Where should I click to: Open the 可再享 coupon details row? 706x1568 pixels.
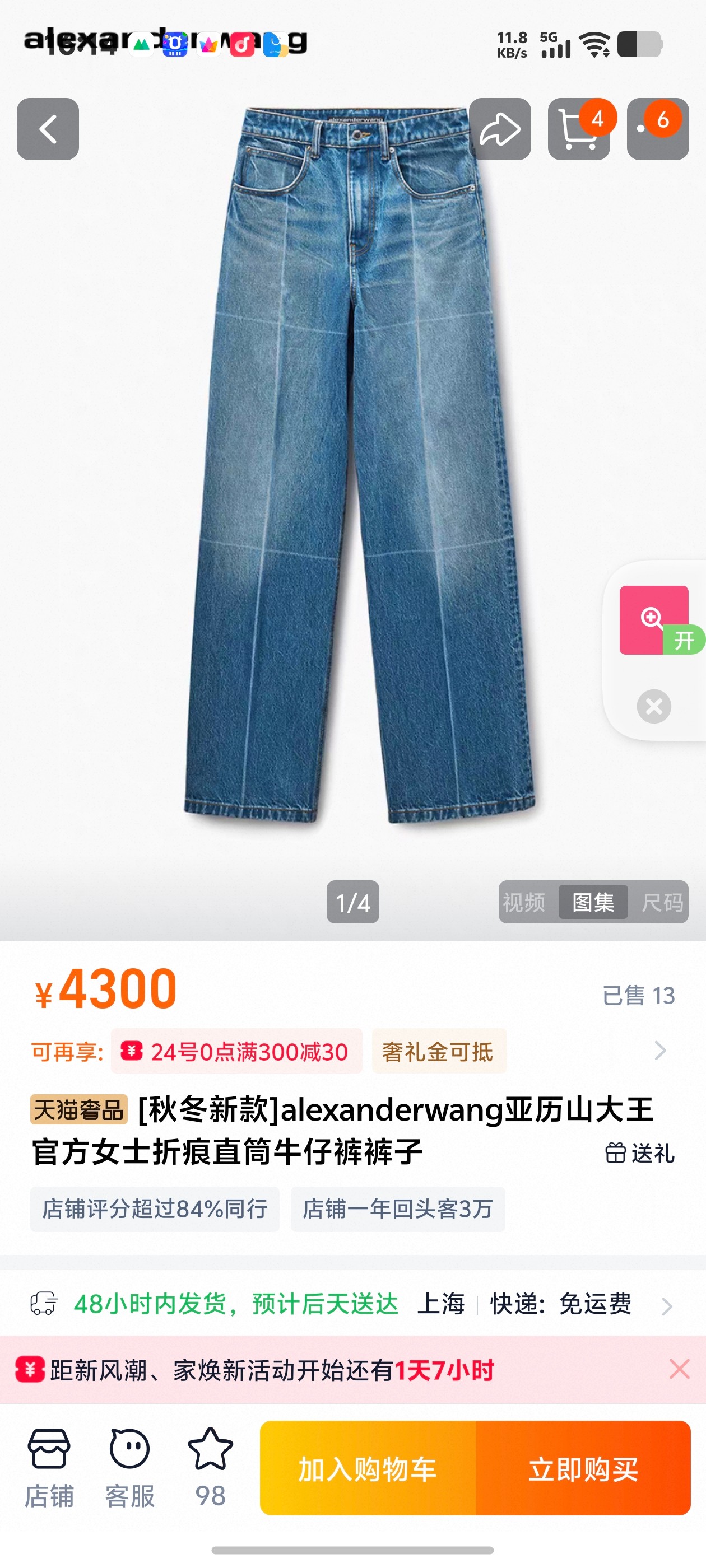pyautogui.click(x=352, y=1051)
